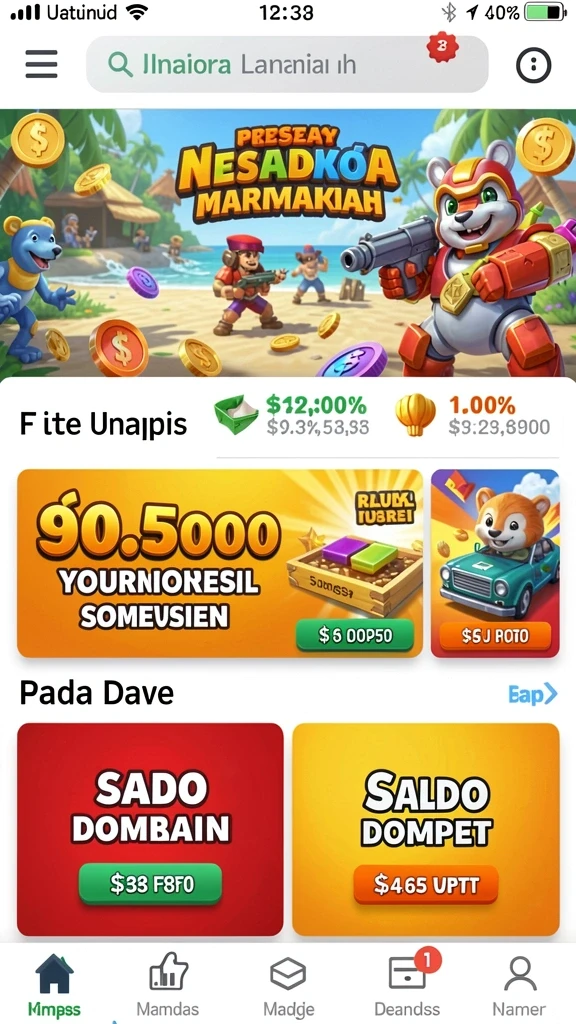Open the 90.5000 promo card
Viewport: 576px width, 1024px height.
(220, 563)
